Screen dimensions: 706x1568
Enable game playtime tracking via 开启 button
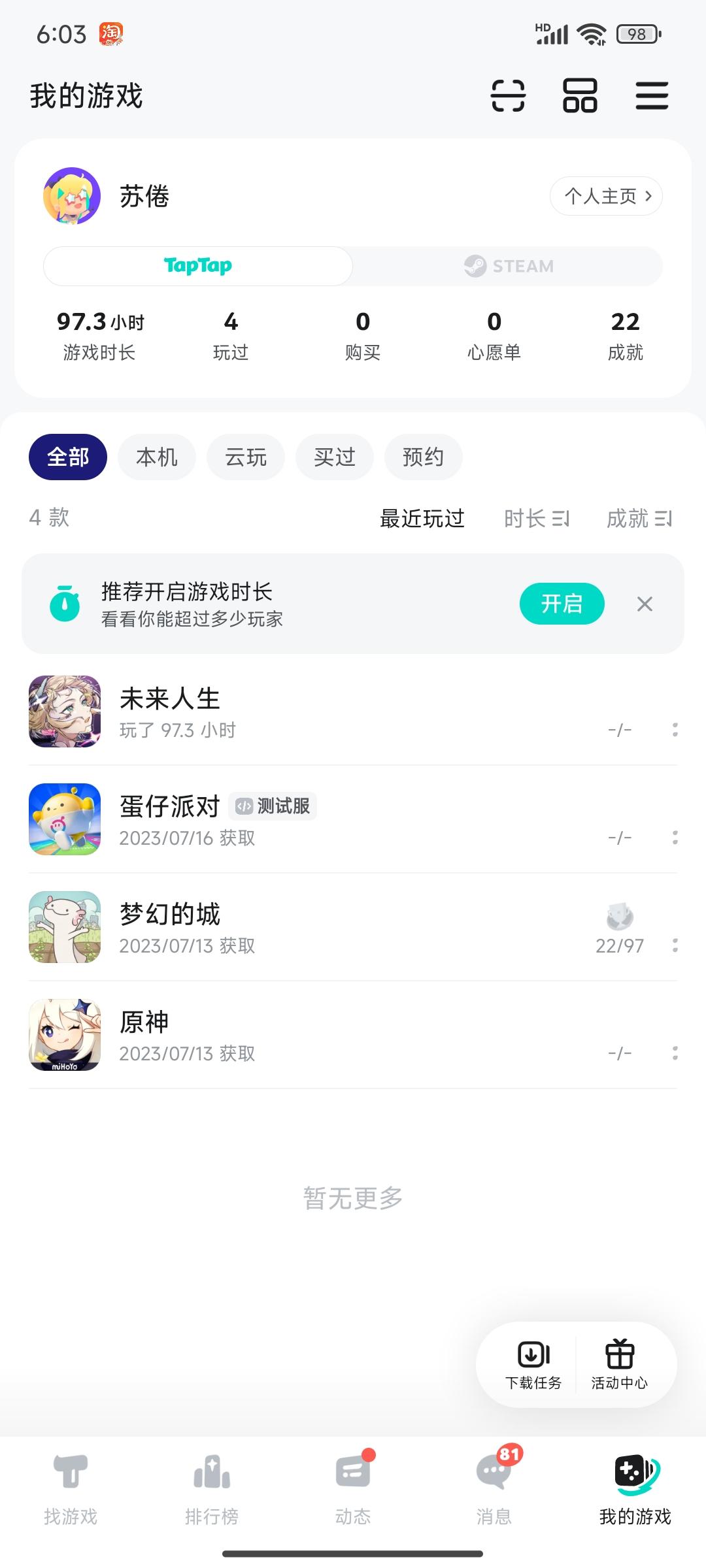(562, 604)
